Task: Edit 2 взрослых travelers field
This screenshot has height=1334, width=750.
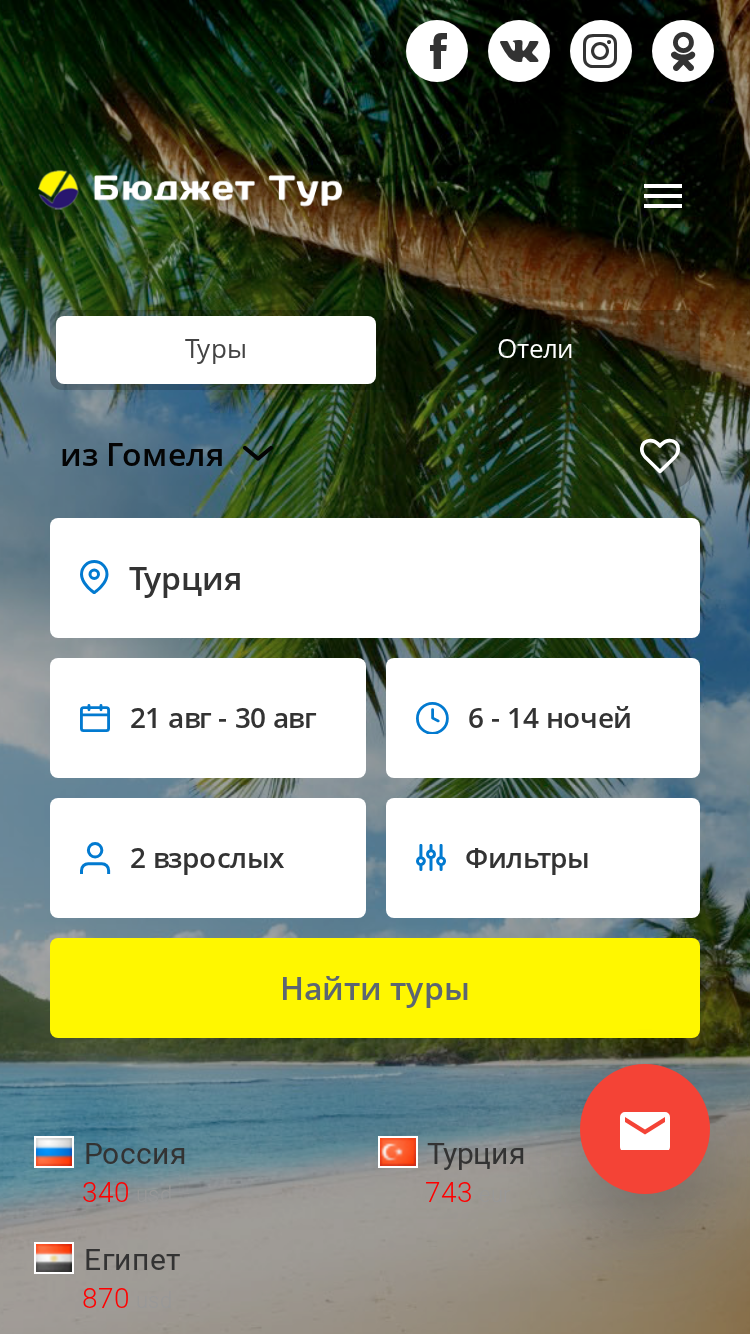Action: tap(208, 858)
